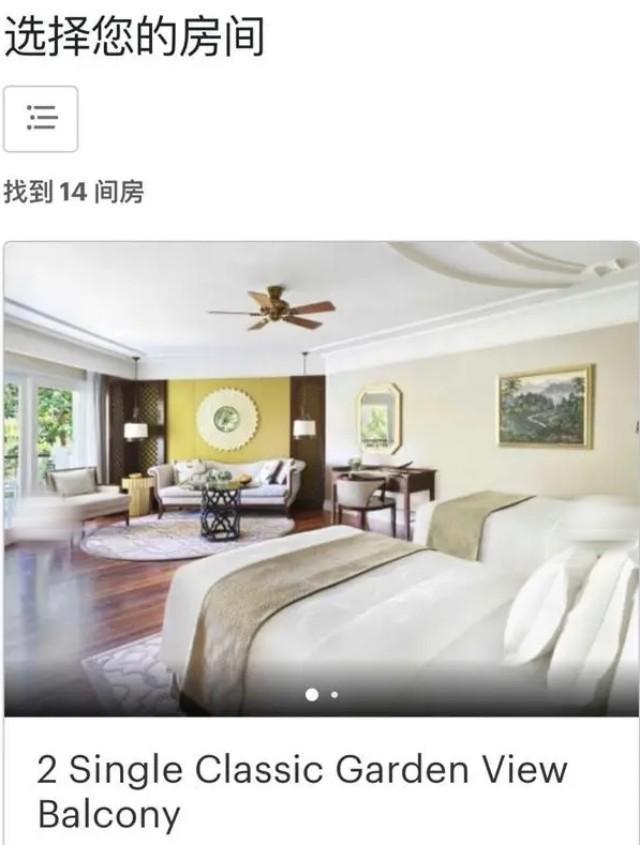
Task: Open the room list filter button
Action: tap(40, 119)
